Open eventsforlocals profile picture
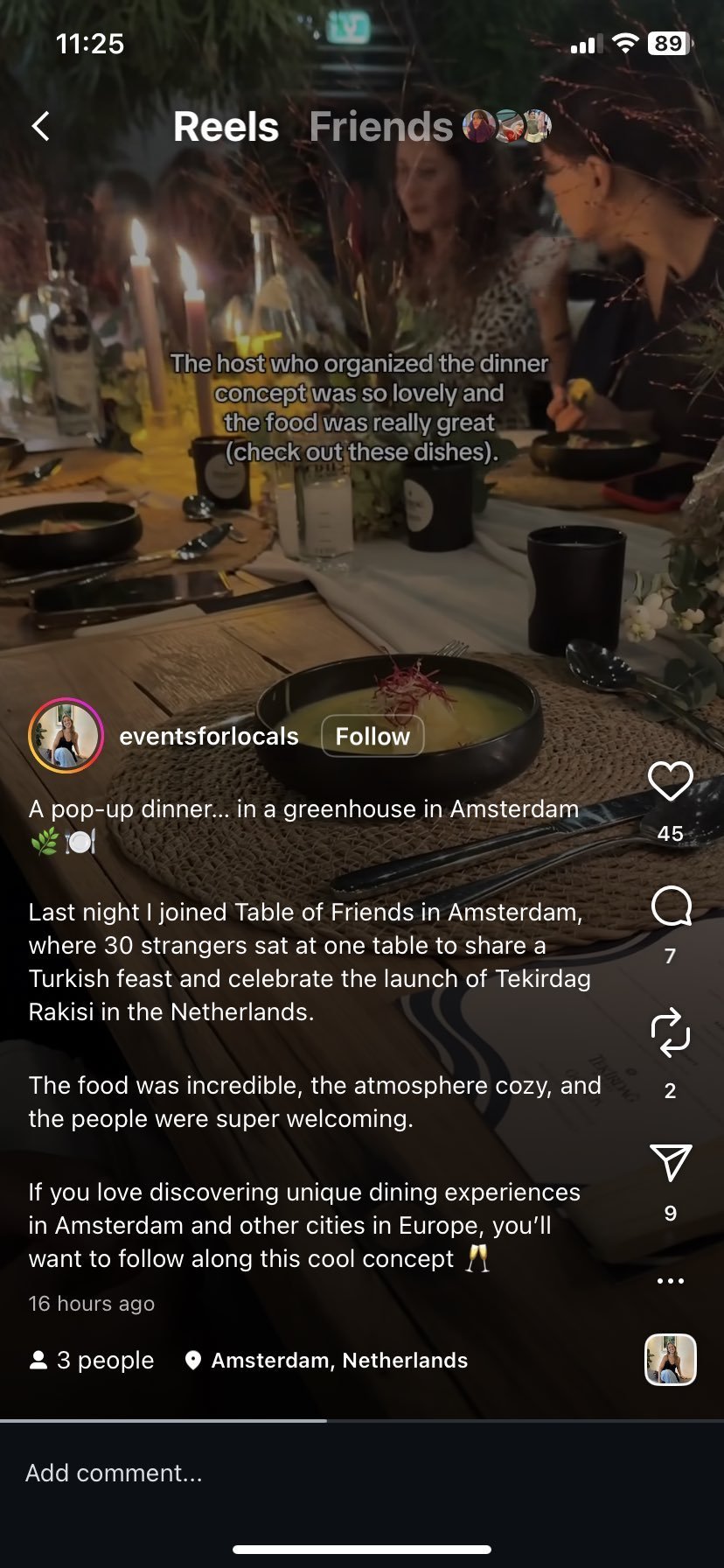The width and height of the screenshot is (724, 1568). click(x=66, y=735)
